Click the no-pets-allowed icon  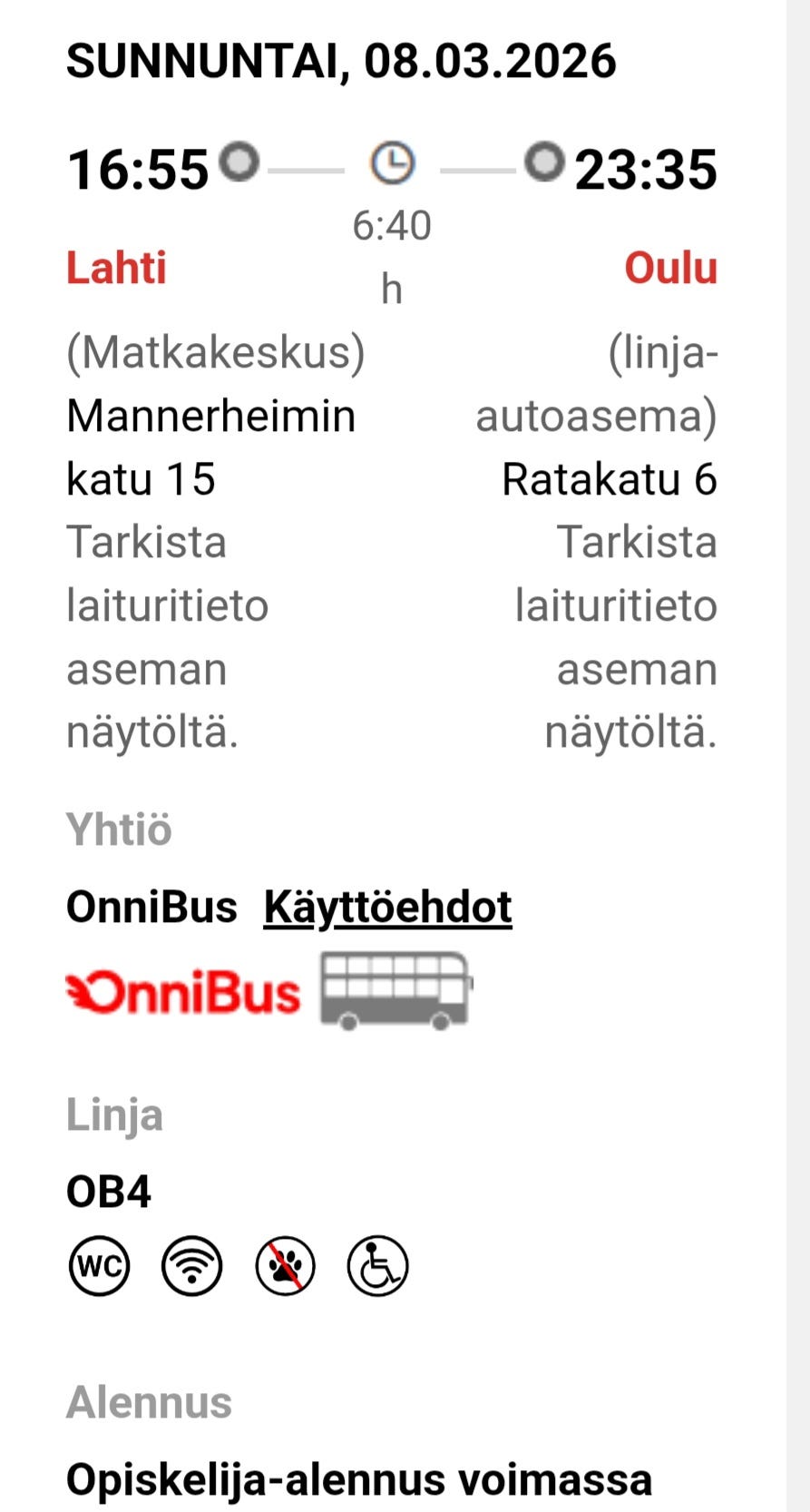pyautogui.click(x=285, y=1264)
